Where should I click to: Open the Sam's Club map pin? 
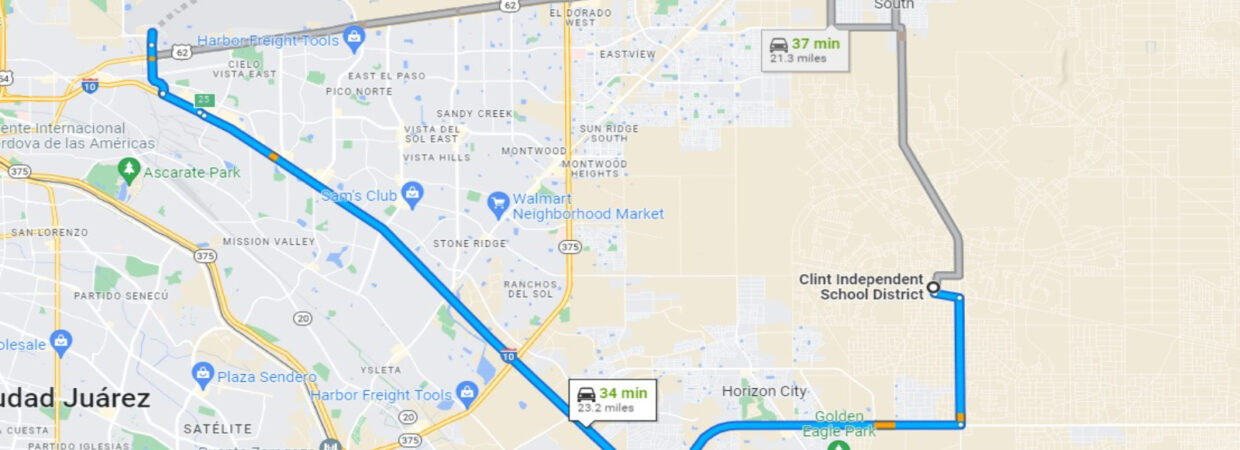tap(412, 192)
